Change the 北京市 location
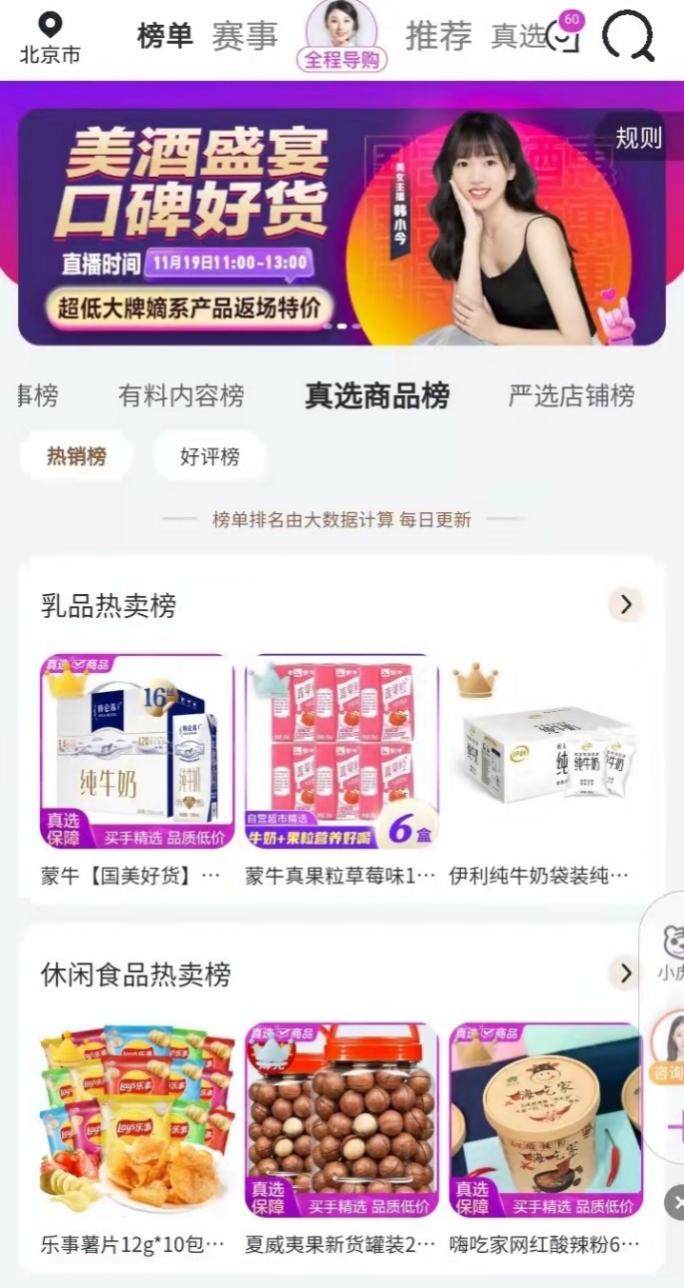 pos(49,39)
